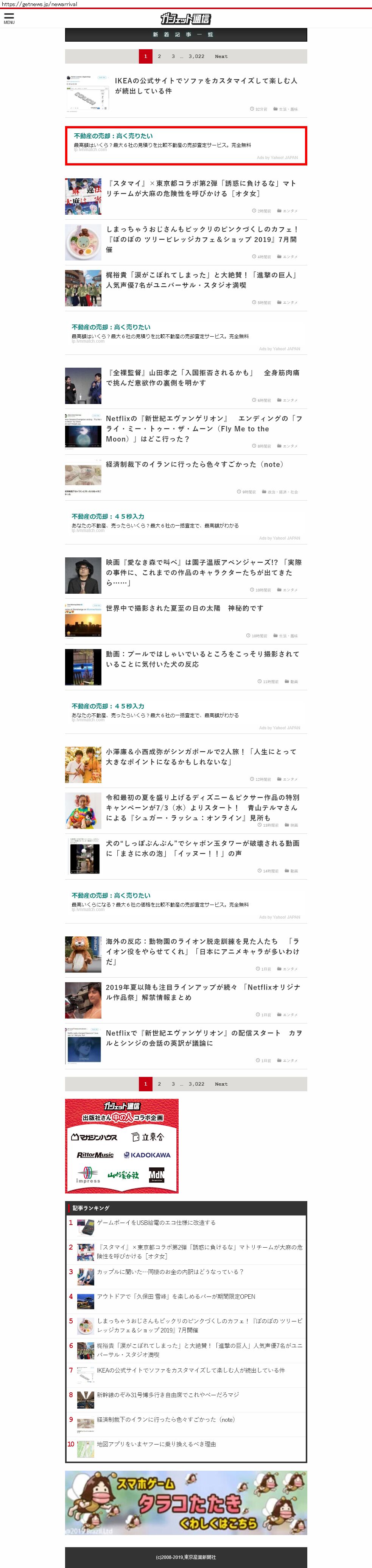
Task: Open the 全裸監督 山田孝之 article
Action: (x=201, y=378)
